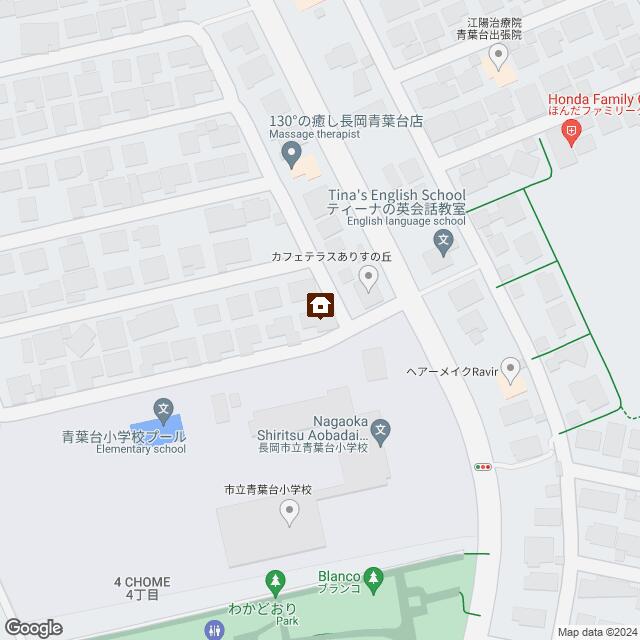This screenshot has height=640, width=640.
Task: Select the 江陽治療院 青葉台出張院 pin
Action: tap(499, 60)
